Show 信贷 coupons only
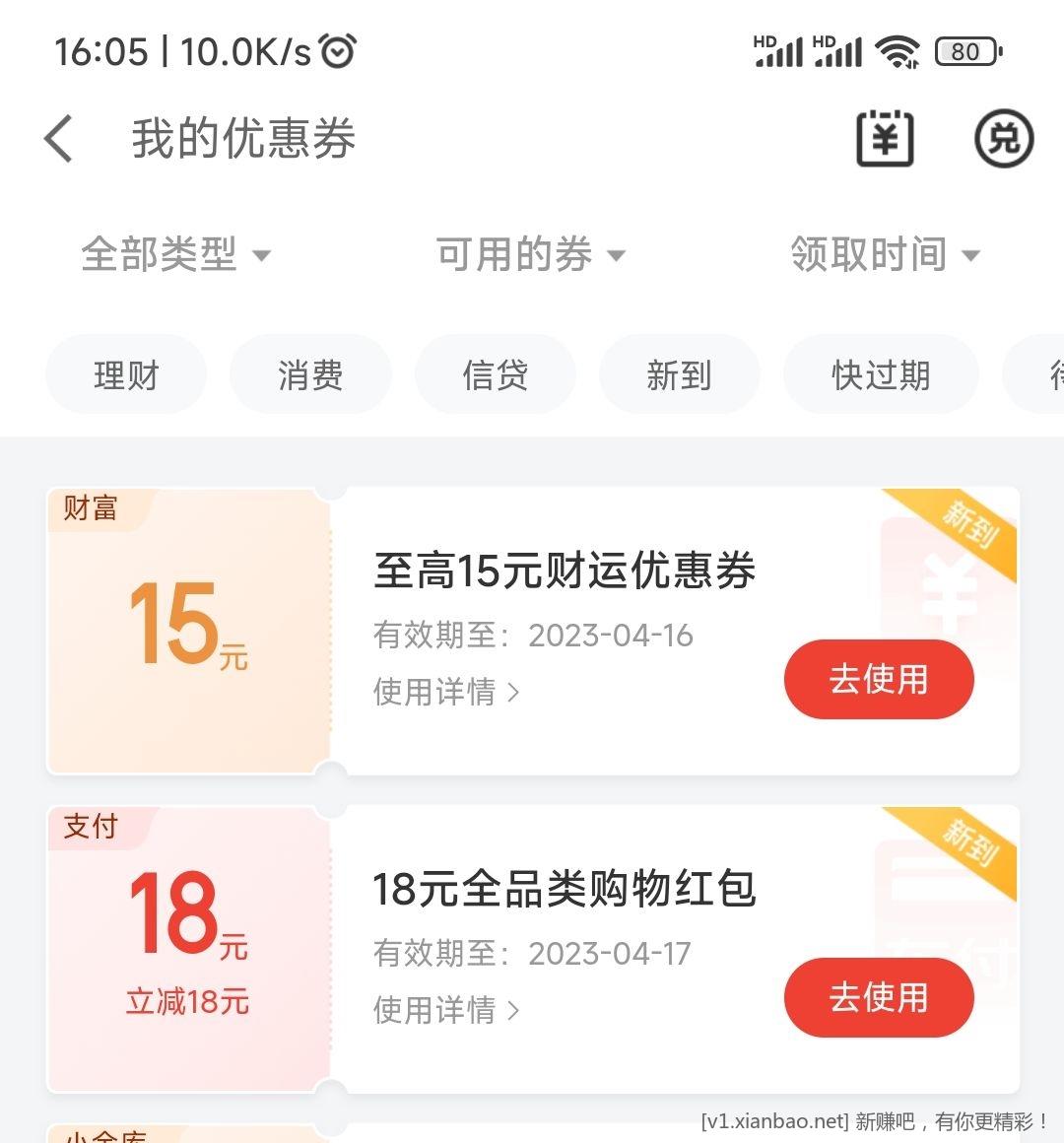 (495, 375)
